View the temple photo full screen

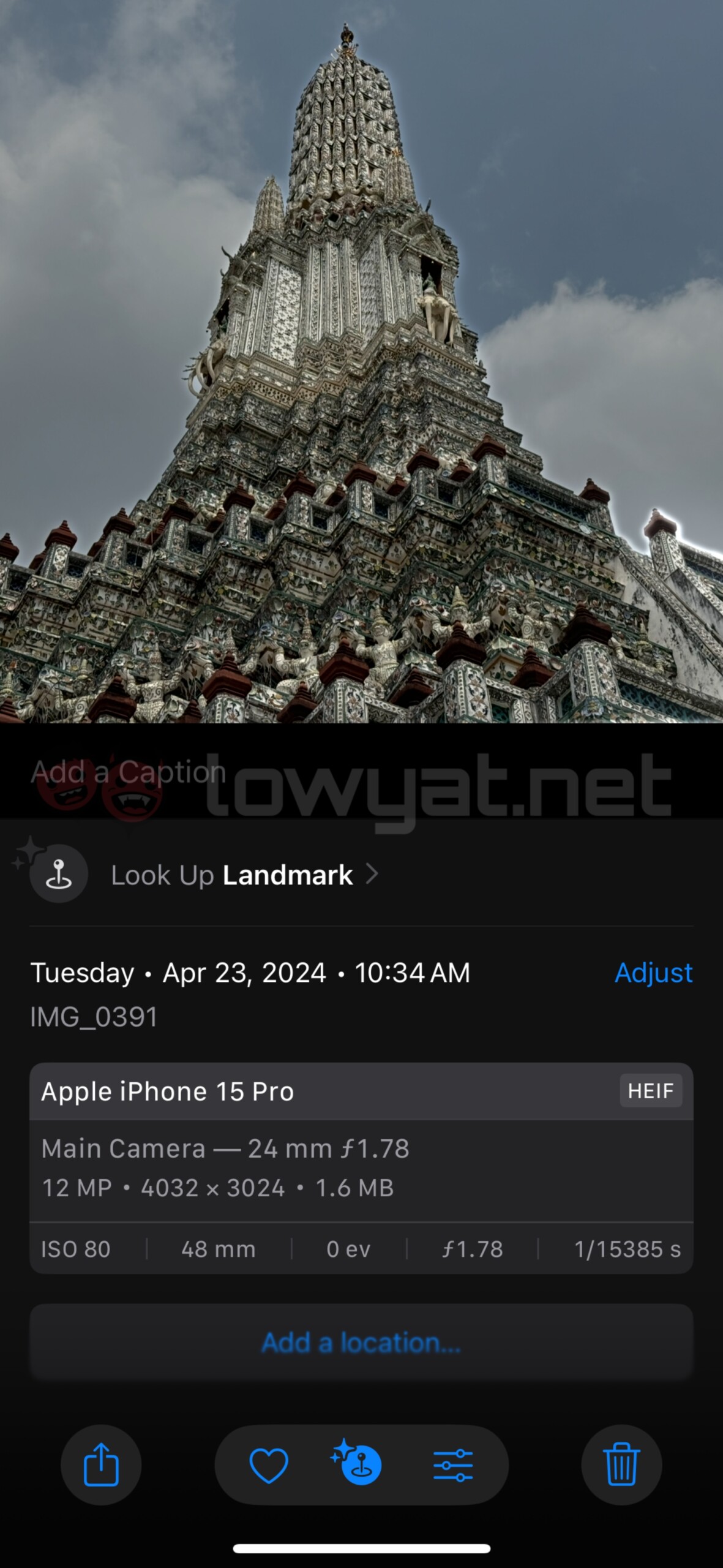coord(361,361)
